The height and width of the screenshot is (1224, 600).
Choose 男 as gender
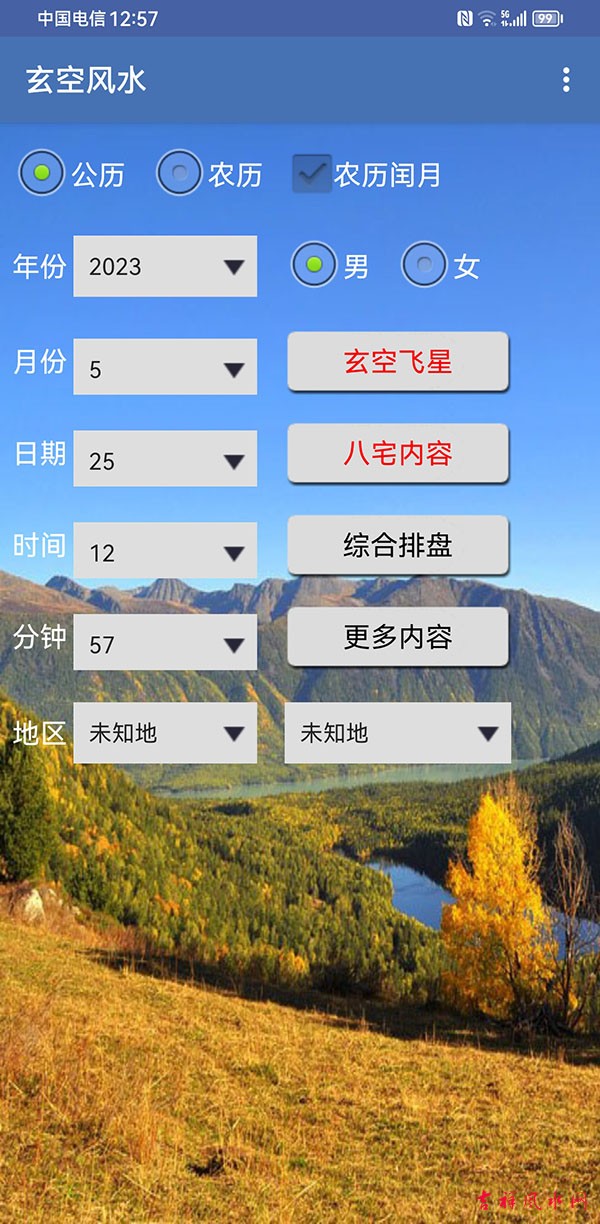(x=314, y=266)
